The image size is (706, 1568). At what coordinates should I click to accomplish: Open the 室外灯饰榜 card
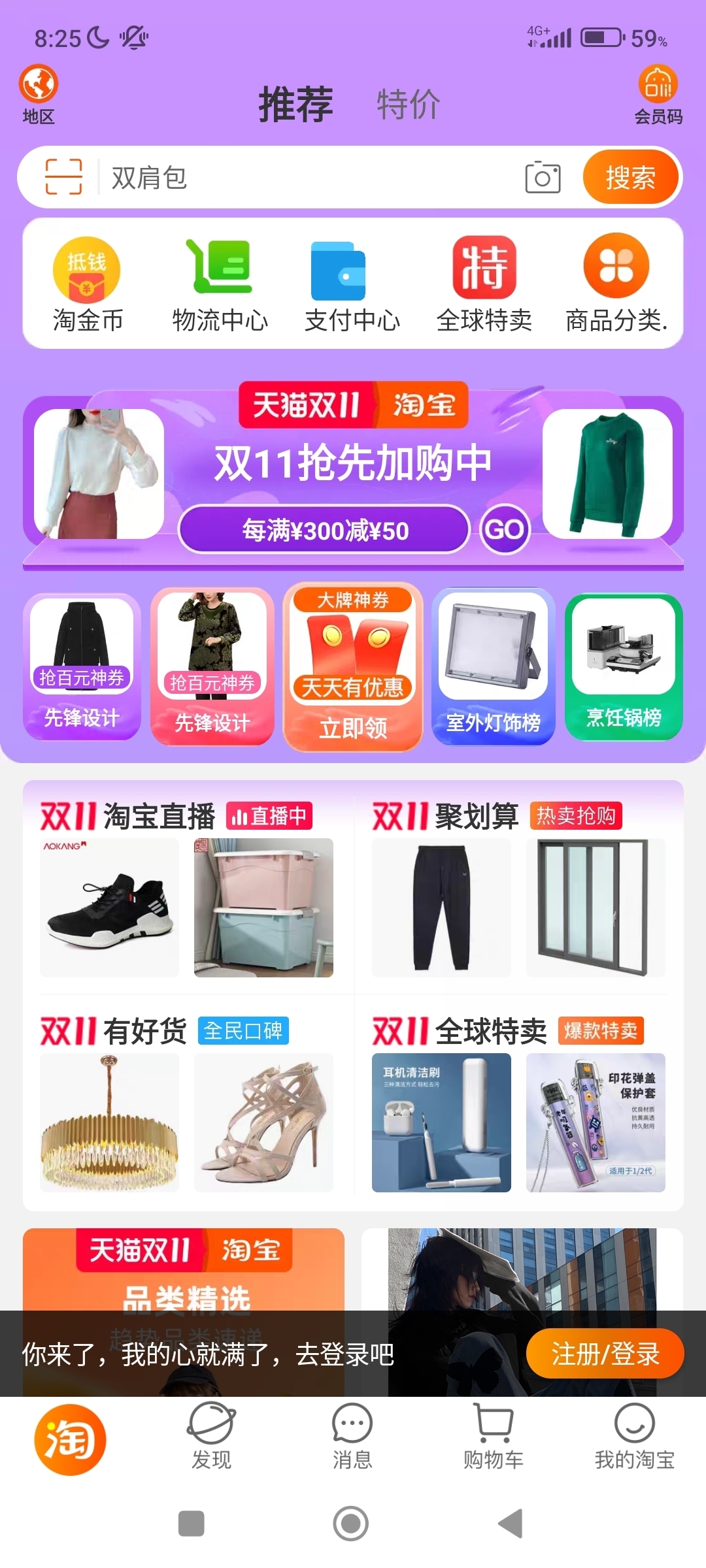tap(494, 667)
